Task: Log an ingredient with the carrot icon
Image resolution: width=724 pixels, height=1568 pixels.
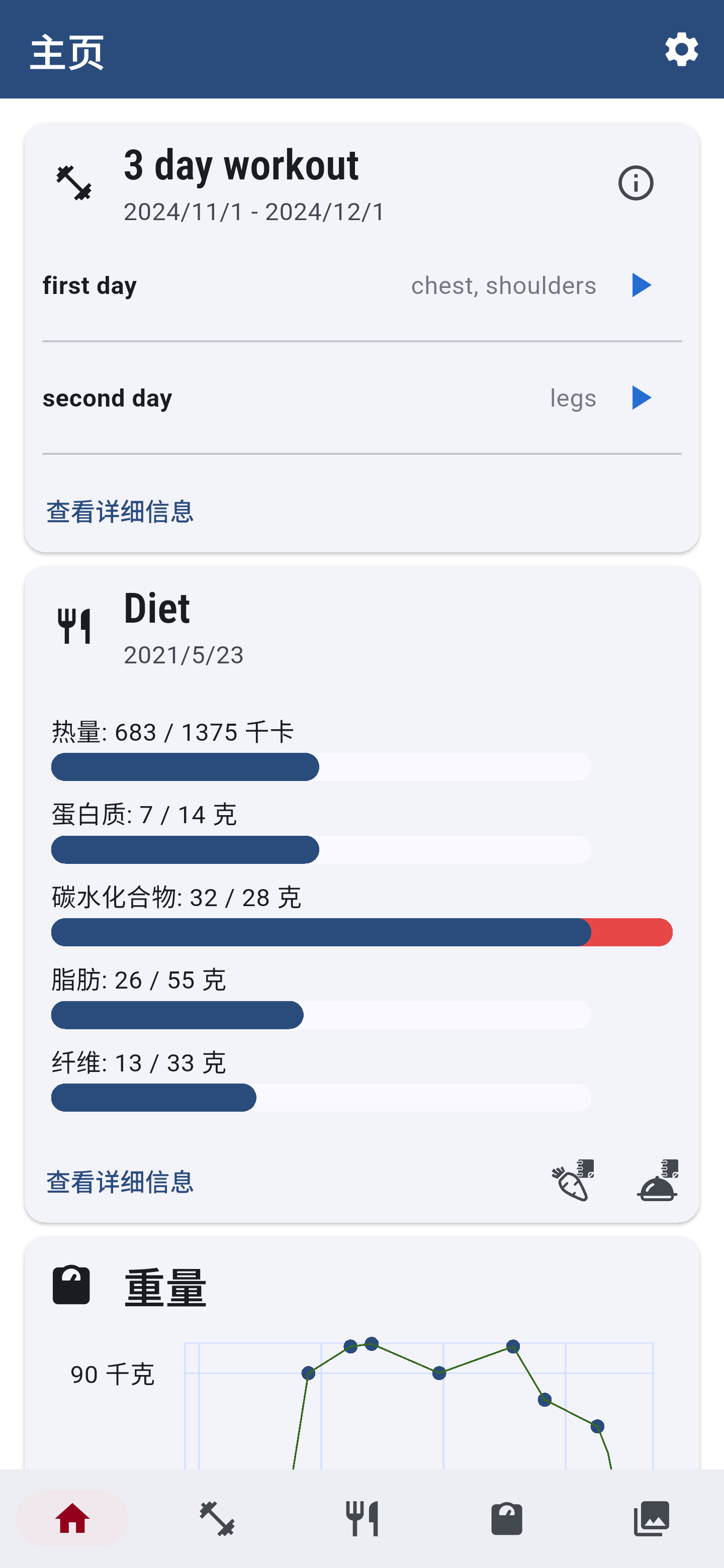Action: [x=573, y=1180]
